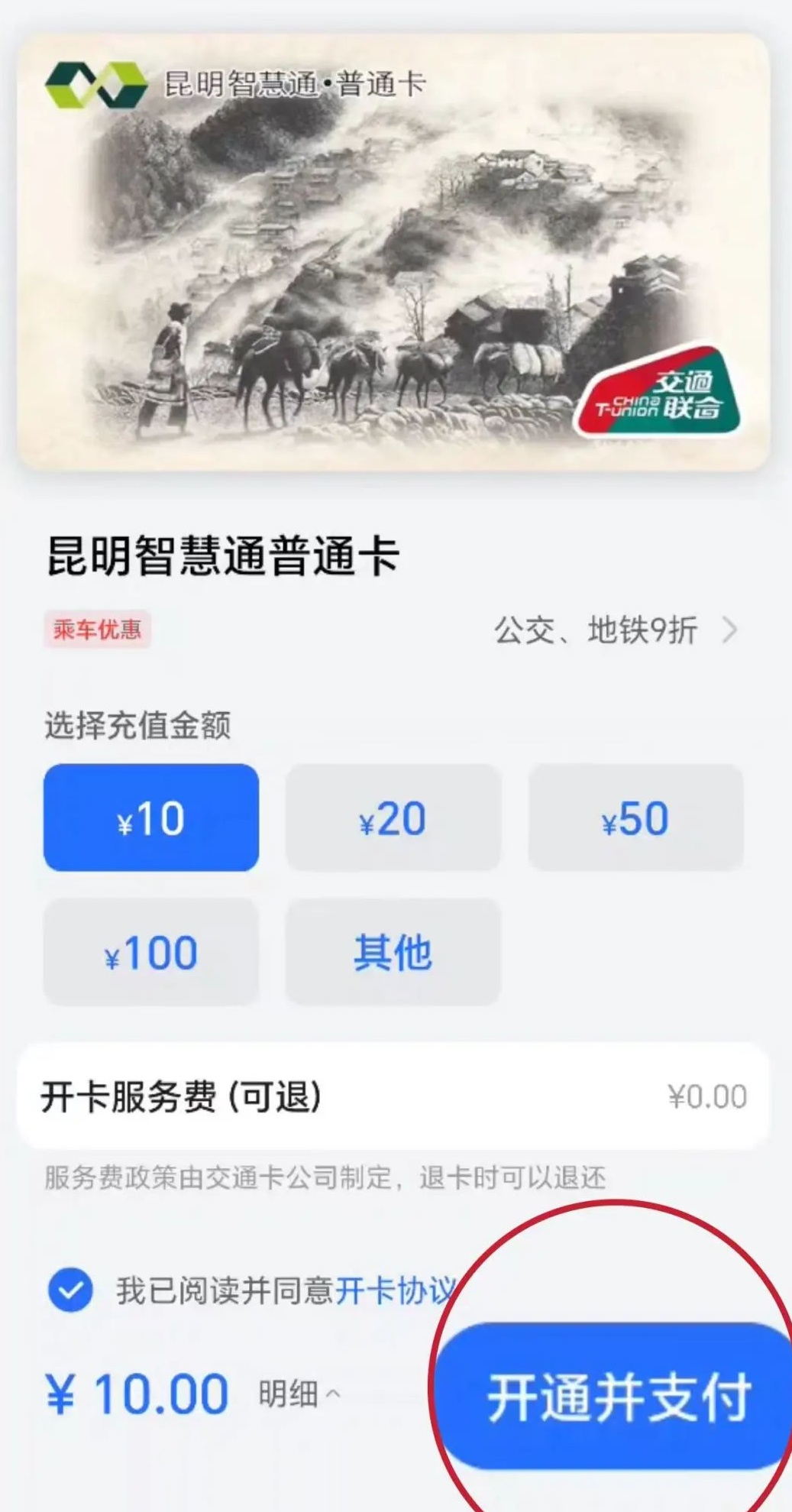Select the ¥10 recharge amount
792x1512 pixels.
pos(150,818)
